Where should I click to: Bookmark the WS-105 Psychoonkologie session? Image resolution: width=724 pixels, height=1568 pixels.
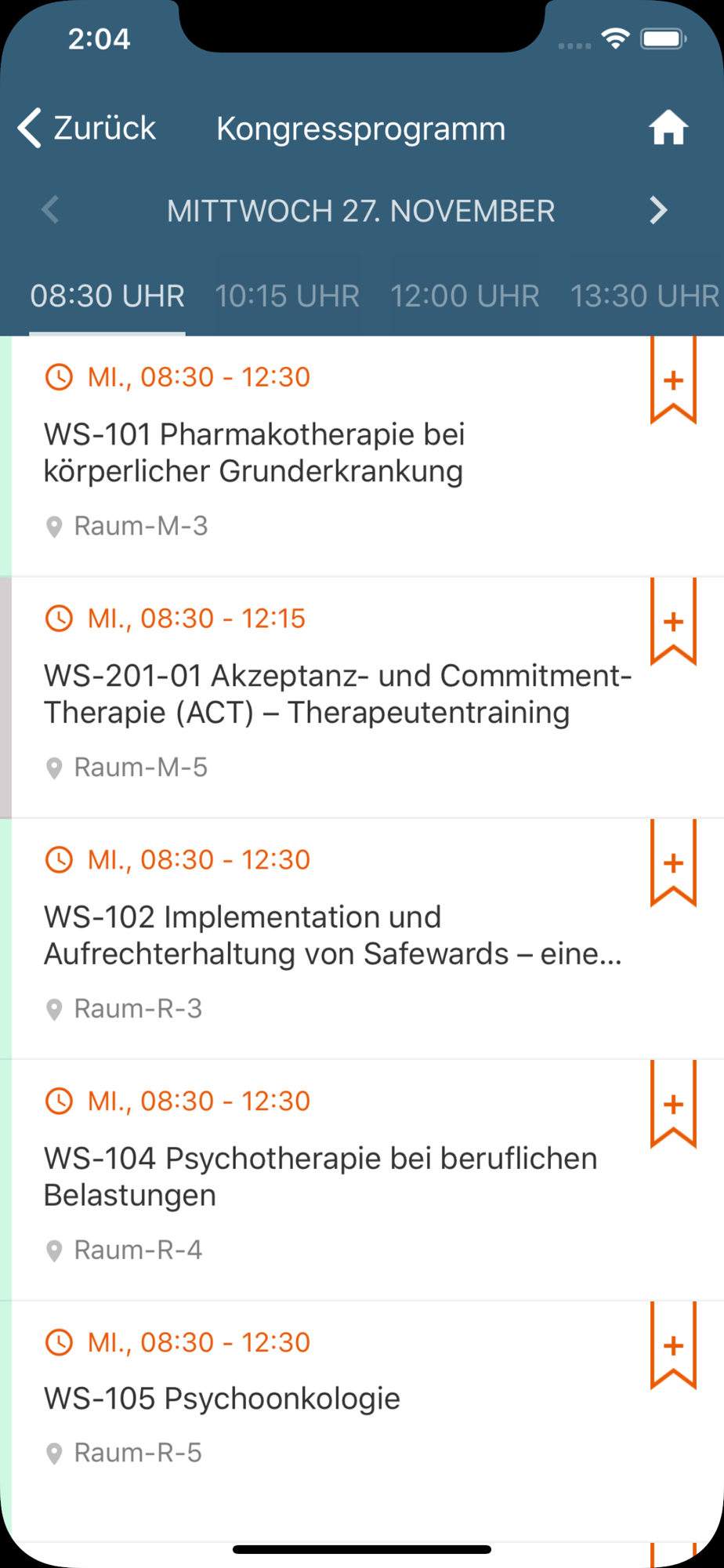(x=673, y=1346)
